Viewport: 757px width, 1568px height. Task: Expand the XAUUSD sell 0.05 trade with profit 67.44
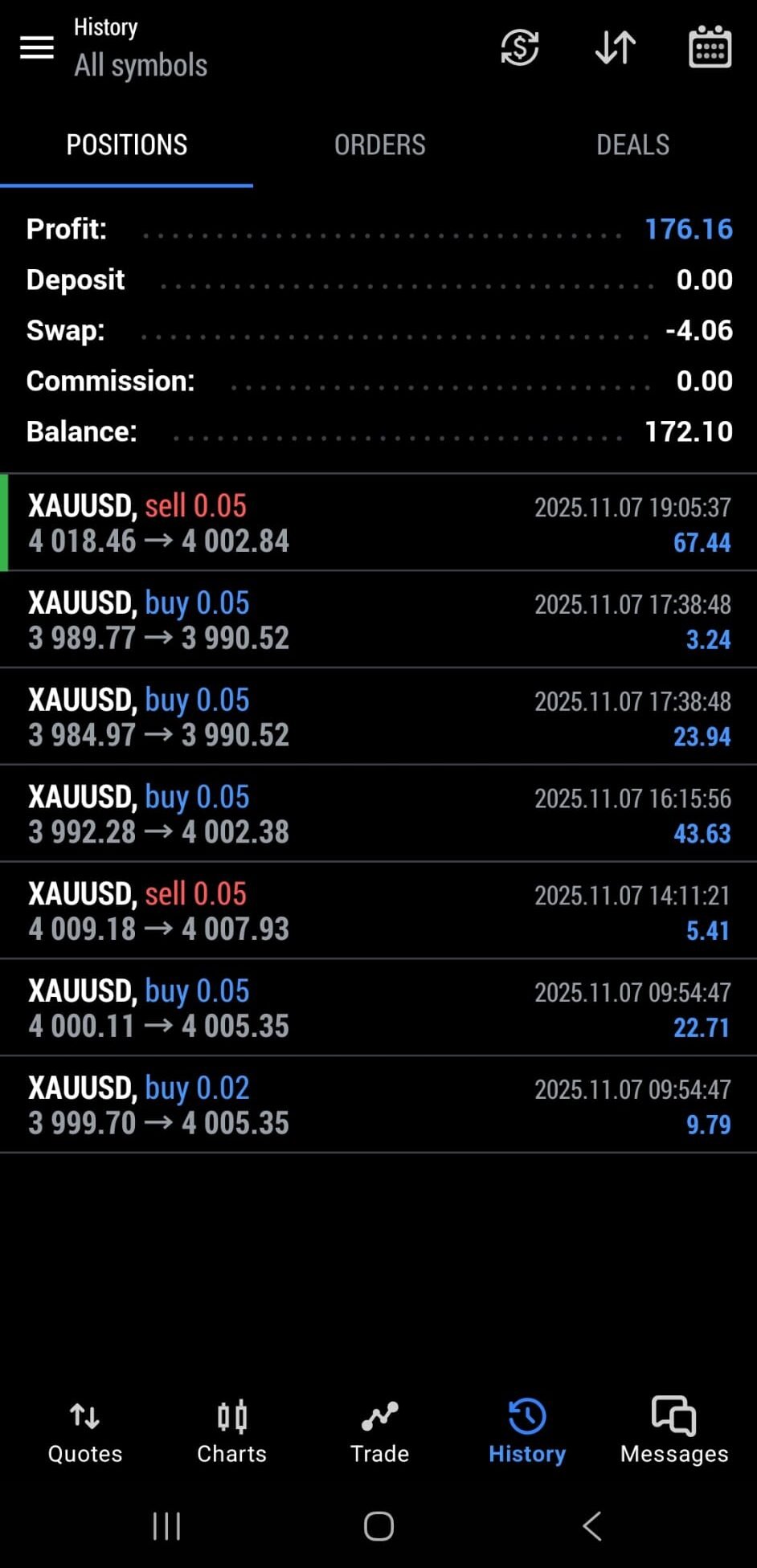coord(378,522)
